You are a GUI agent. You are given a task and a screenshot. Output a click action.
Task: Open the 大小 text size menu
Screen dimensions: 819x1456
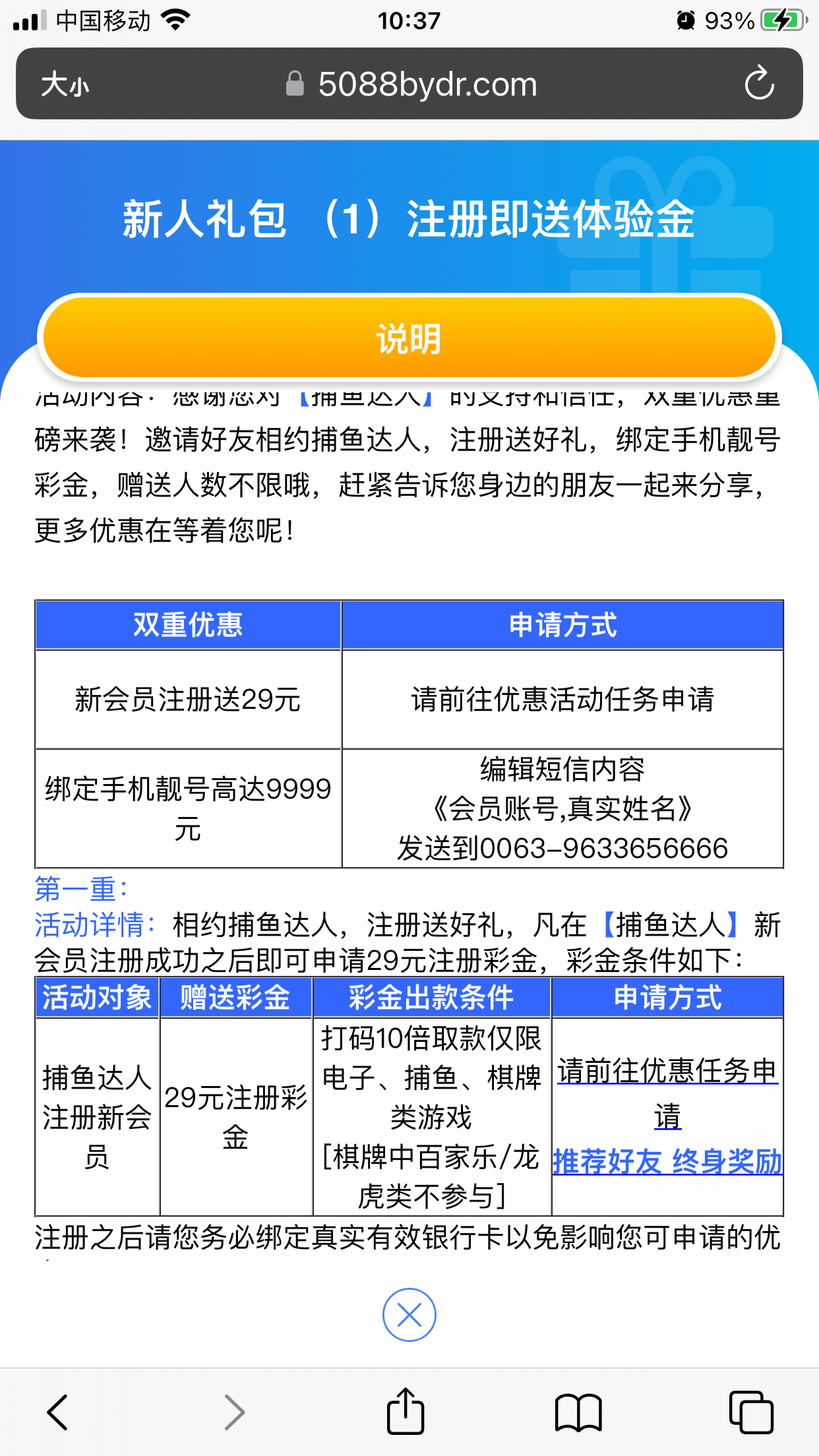click(x=65, y=84)
